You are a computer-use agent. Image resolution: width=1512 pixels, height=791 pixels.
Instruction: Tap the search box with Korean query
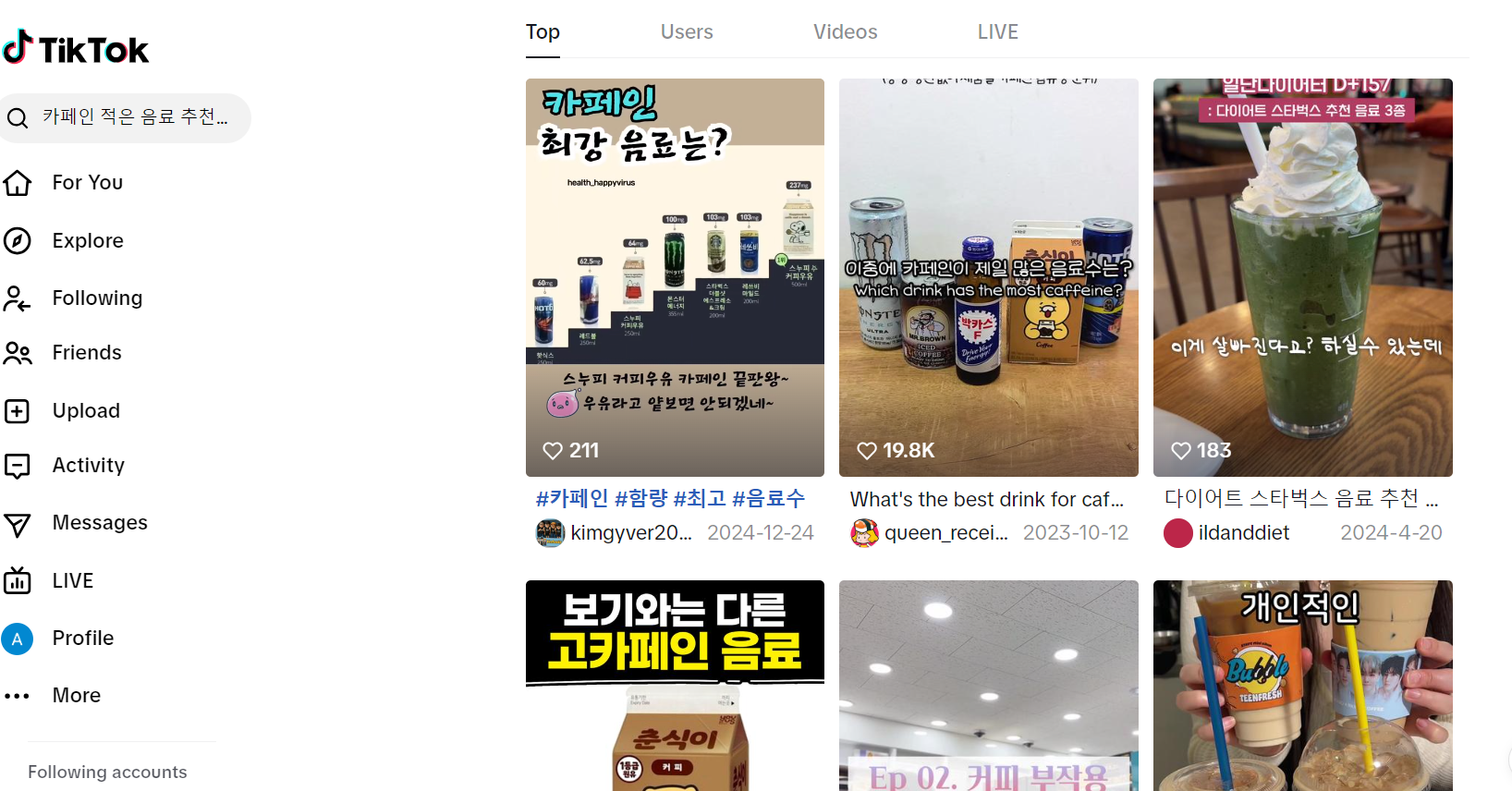click(134, 117)
